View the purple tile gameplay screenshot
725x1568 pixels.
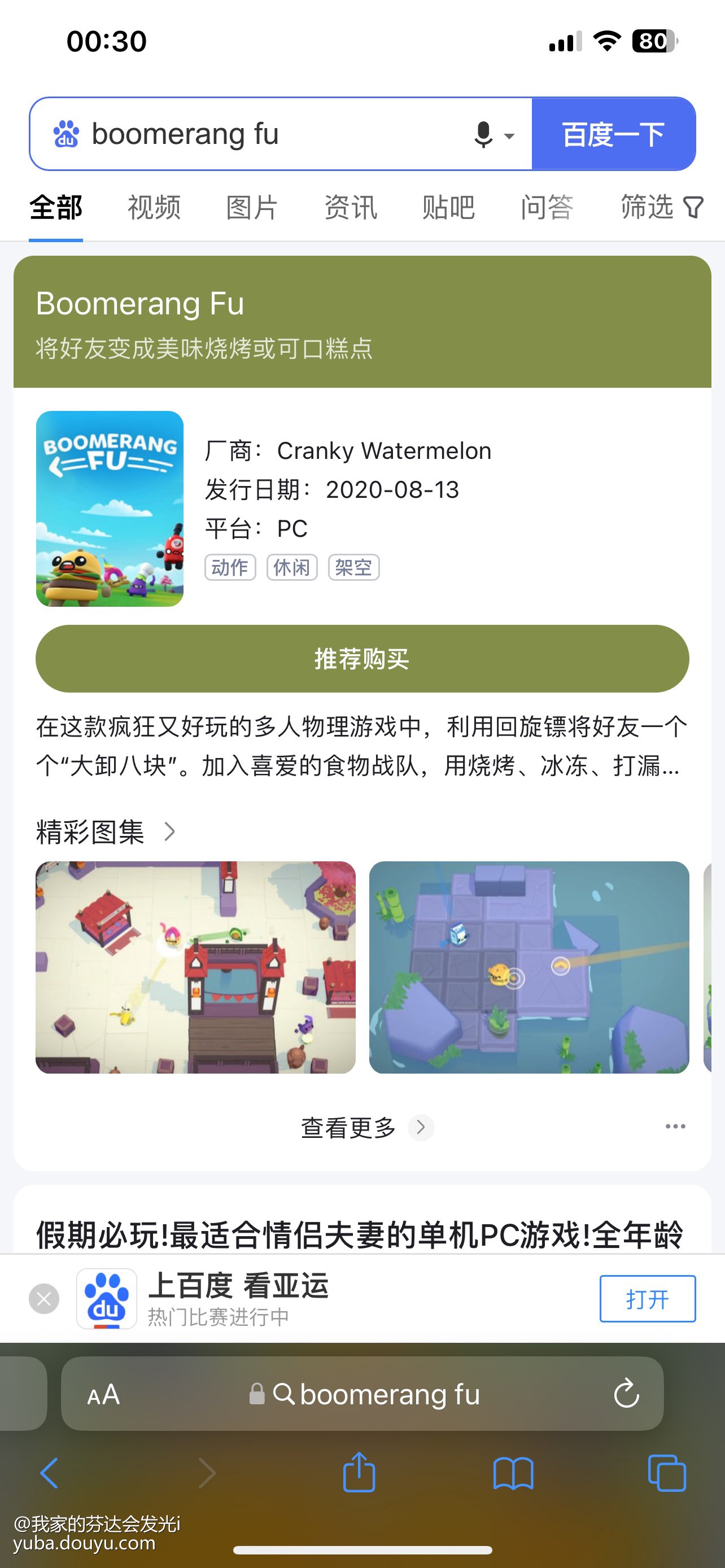click(529, 967)
